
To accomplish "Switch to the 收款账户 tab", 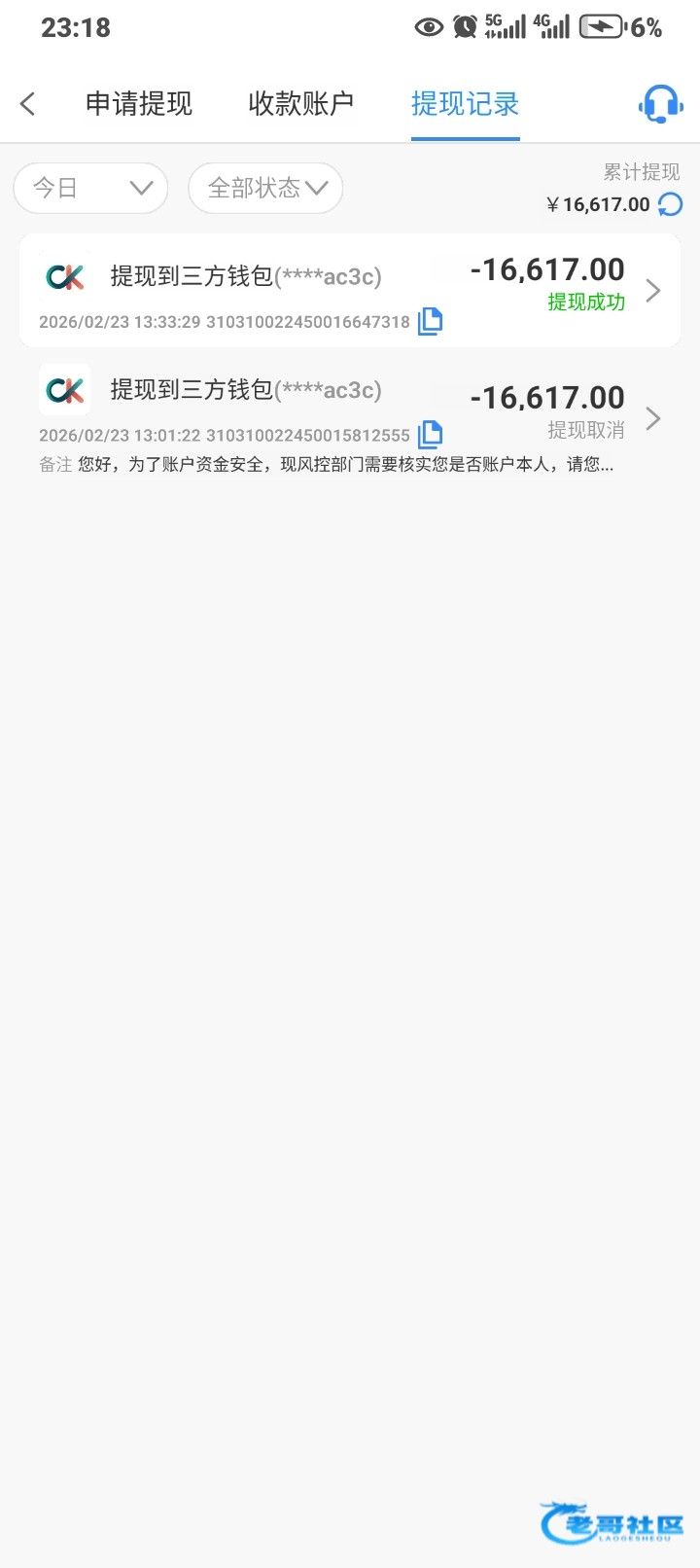I will pyautogui.click(x=301, y=104).
